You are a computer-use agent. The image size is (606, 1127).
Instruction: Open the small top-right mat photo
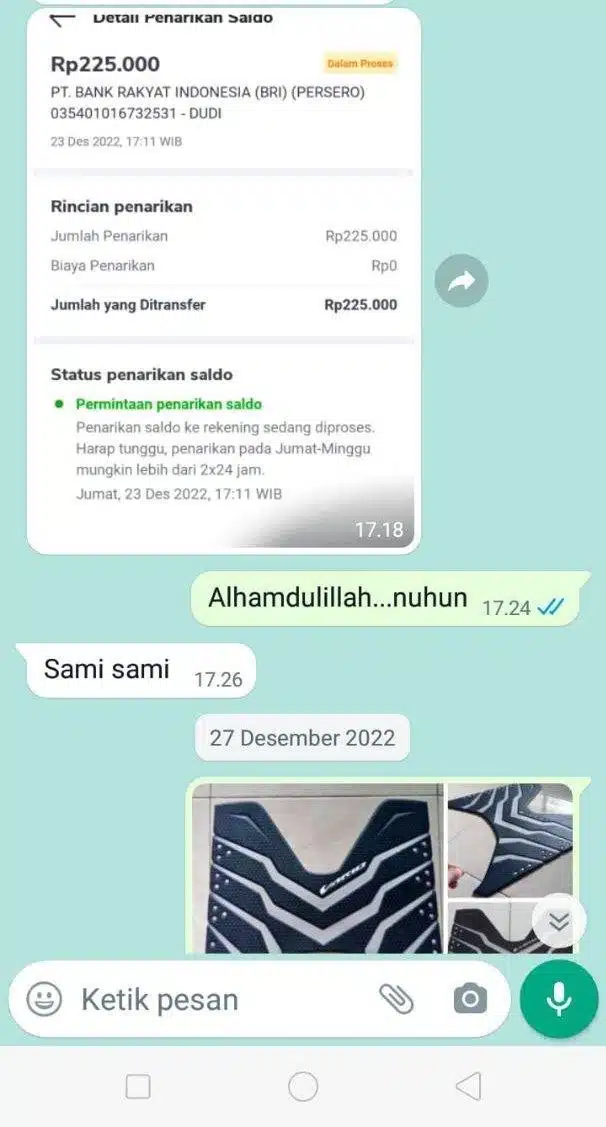click(510, 838)
